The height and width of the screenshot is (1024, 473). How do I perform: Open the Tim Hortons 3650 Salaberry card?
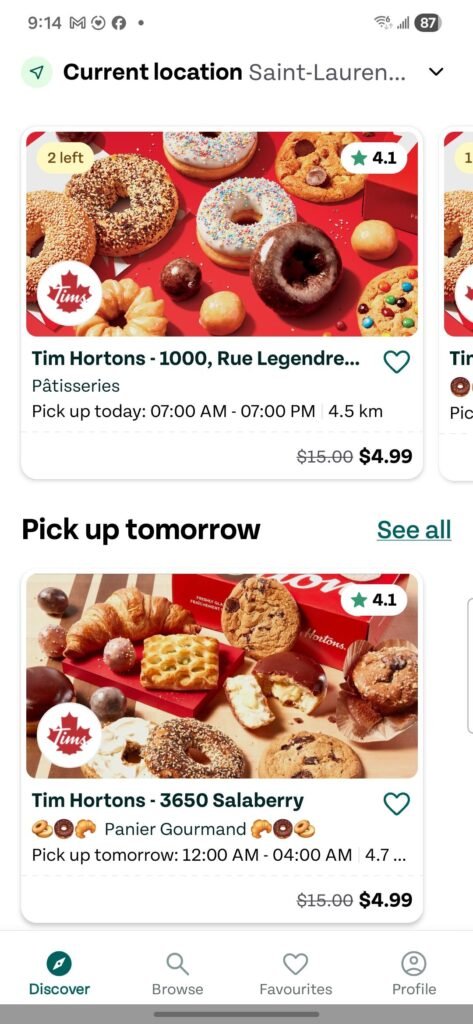pyautogui.click(x=222, y=745)
